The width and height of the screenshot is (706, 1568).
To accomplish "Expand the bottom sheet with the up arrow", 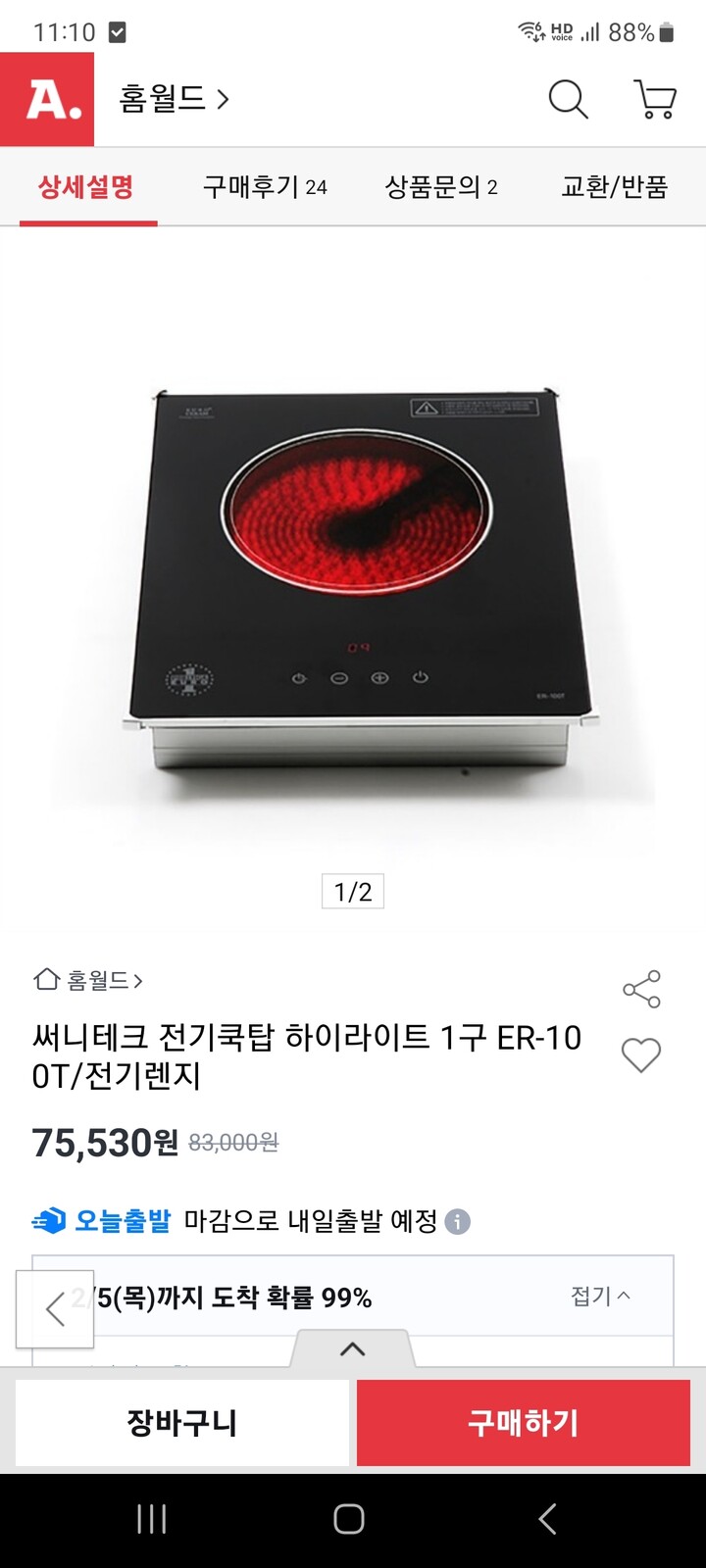I will click(353, 1348).
